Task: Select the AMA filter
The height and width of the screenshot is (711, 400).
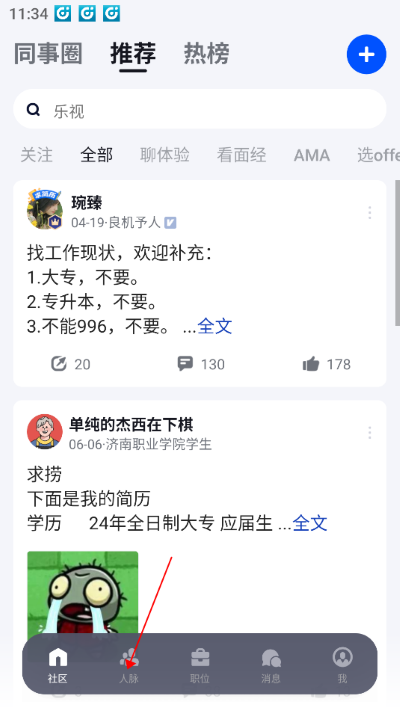Action: pos(312,156)
